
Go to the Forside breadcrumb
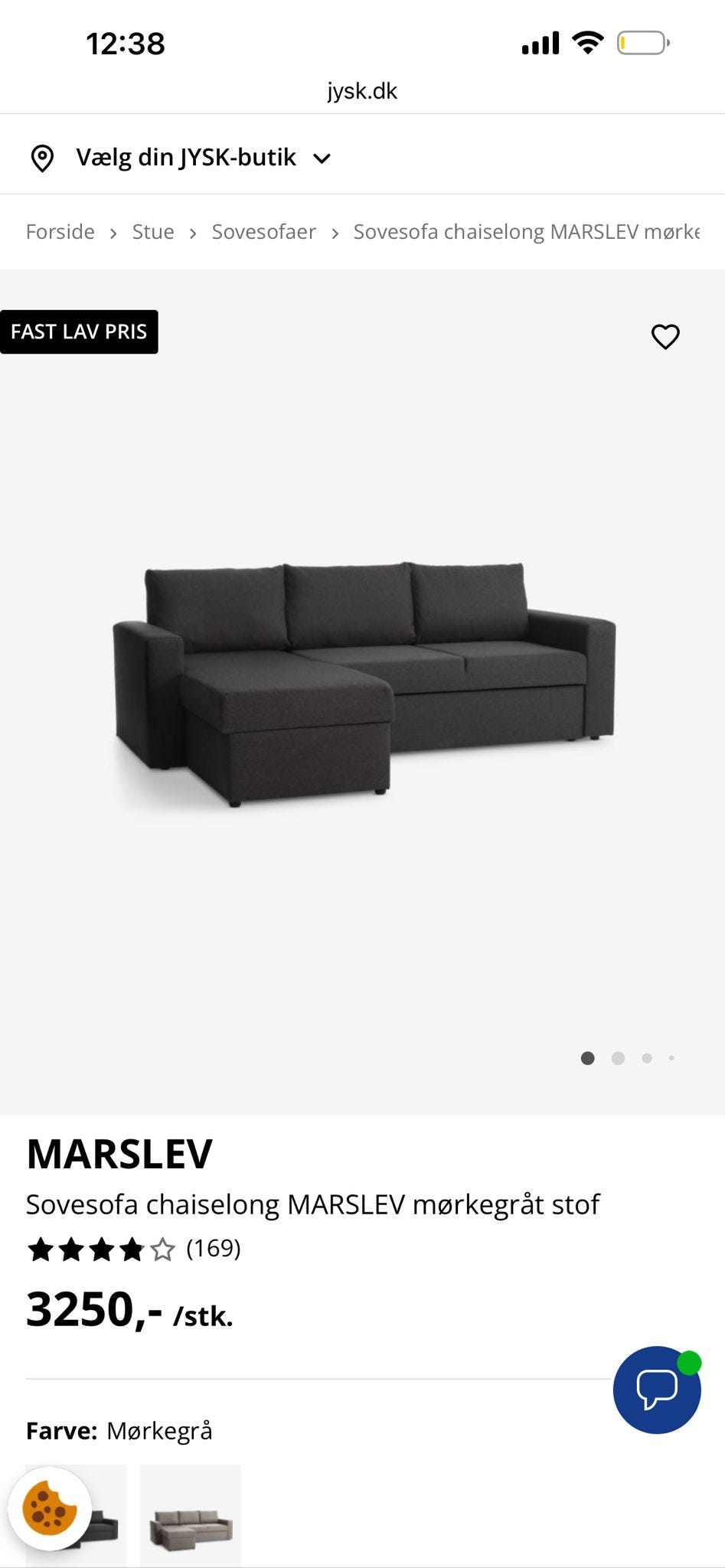tap(60, 232)
